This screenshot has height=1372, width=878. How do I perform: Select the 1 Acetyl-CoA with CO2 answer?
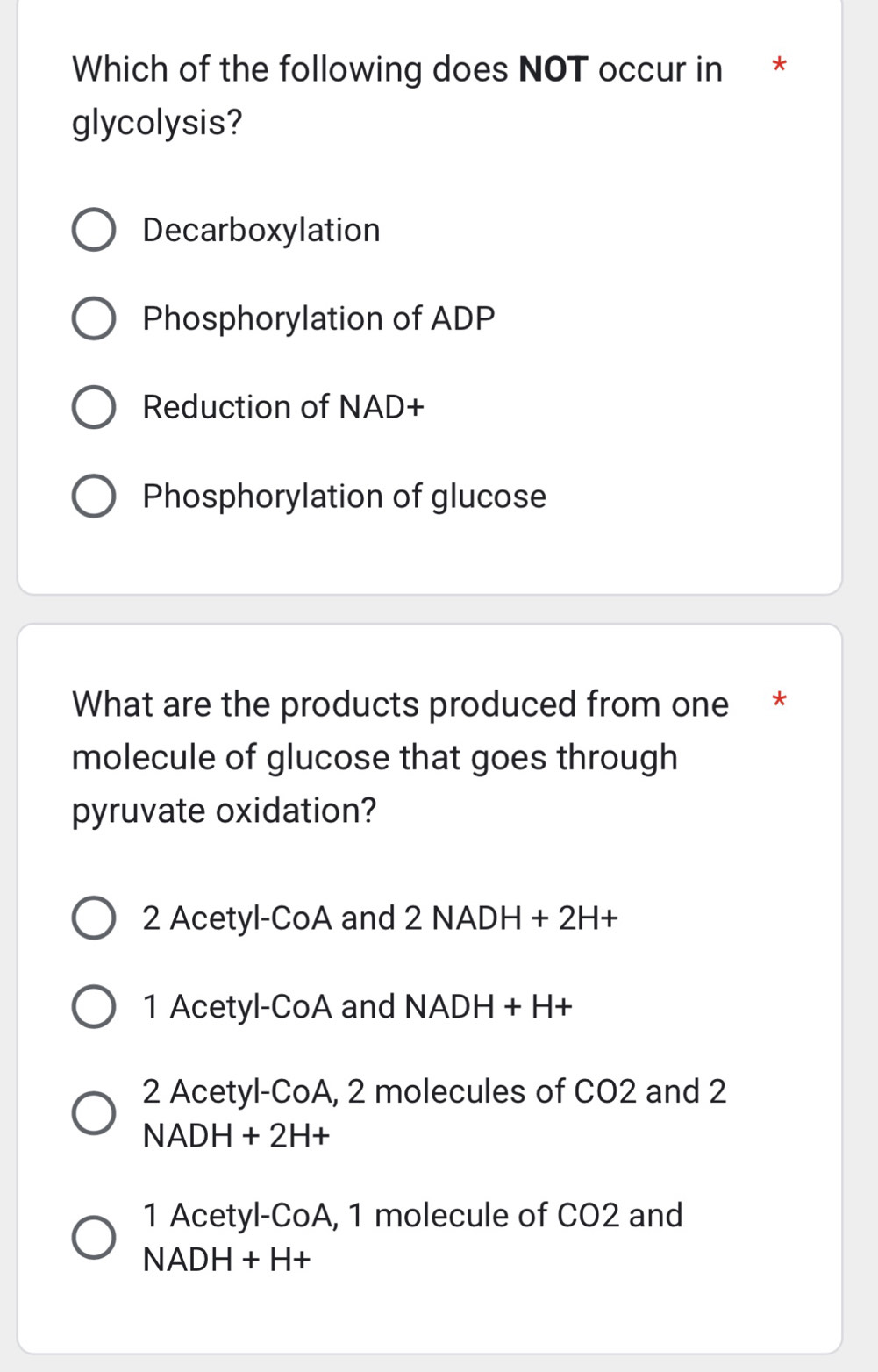(x=94, y=1237)
